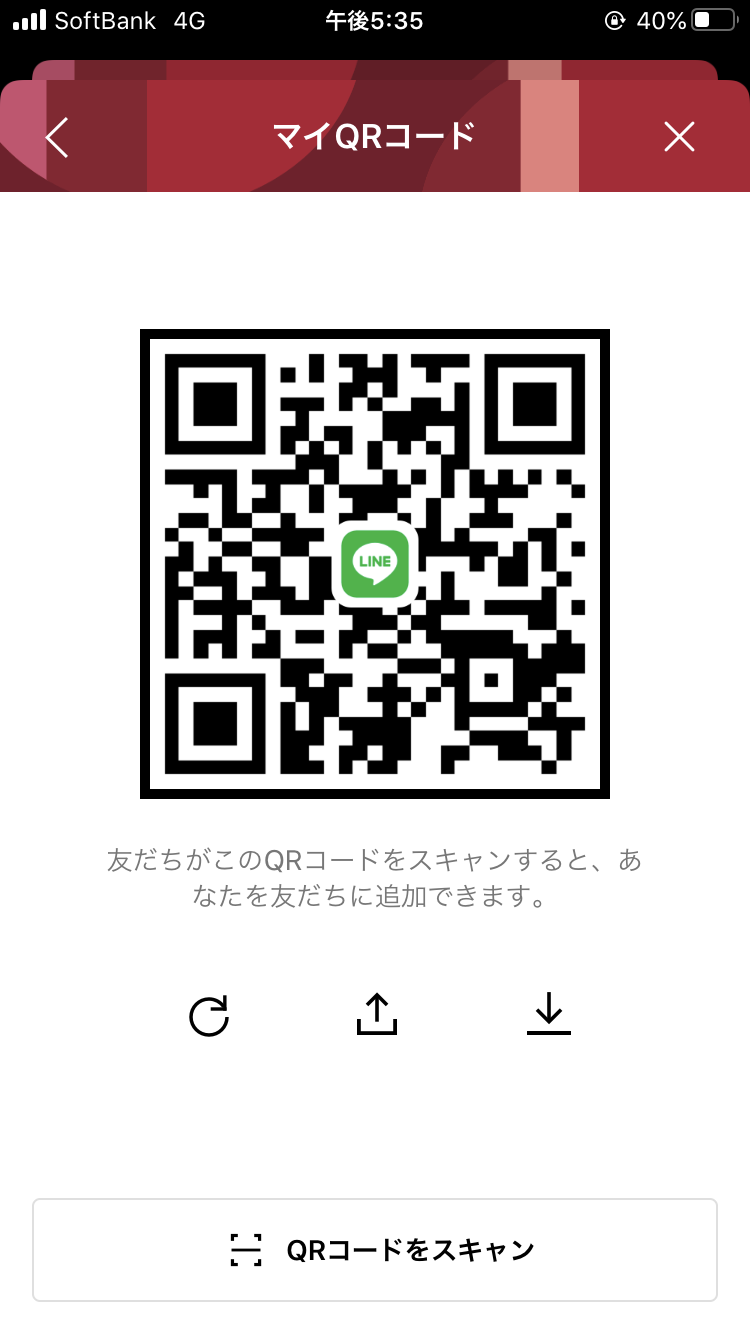The height and width of the screenshot is (1334, 750).
Task: Close the My QR code screen
Action: pos(679,137)
